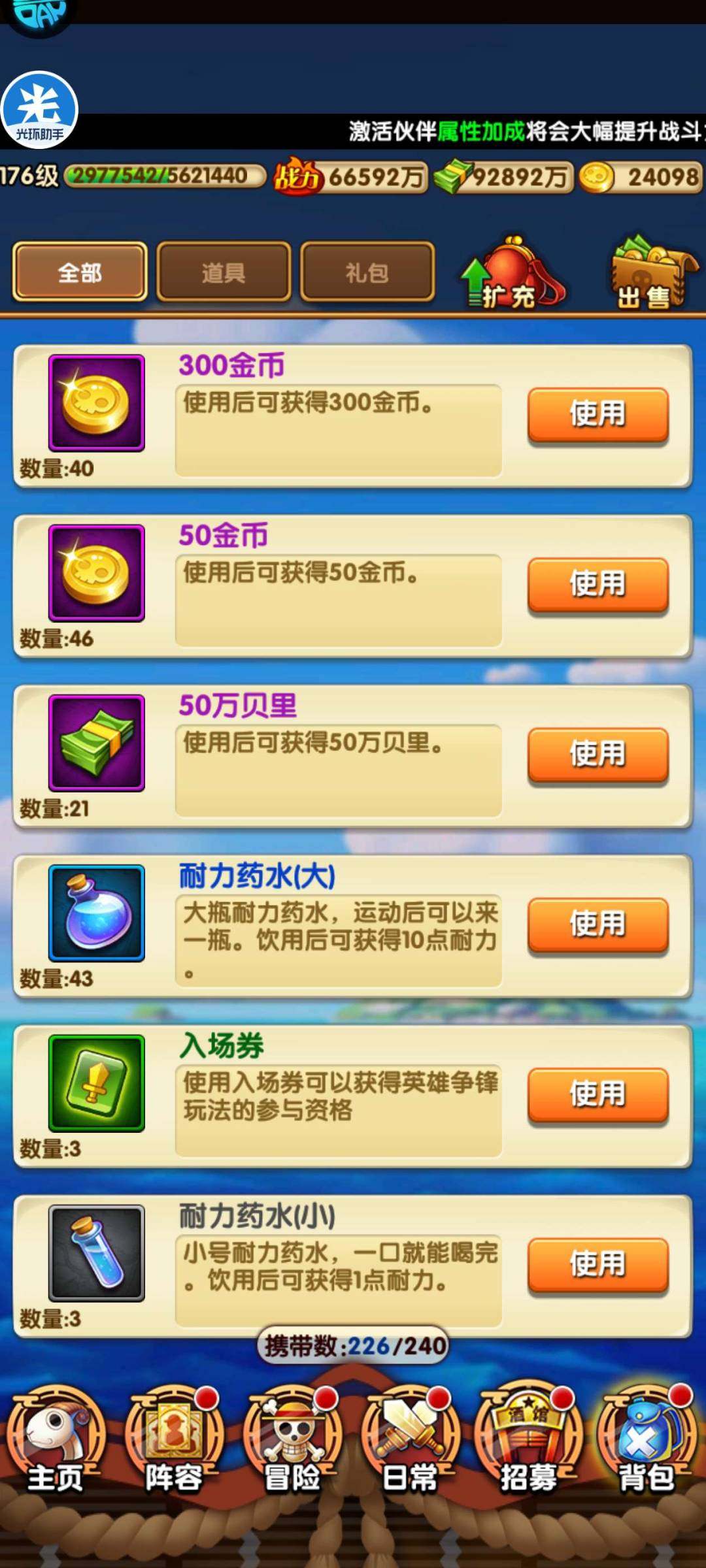706x1568 pixels.
Task: Use the 50万贝里 money item
Action: (597, 755)
